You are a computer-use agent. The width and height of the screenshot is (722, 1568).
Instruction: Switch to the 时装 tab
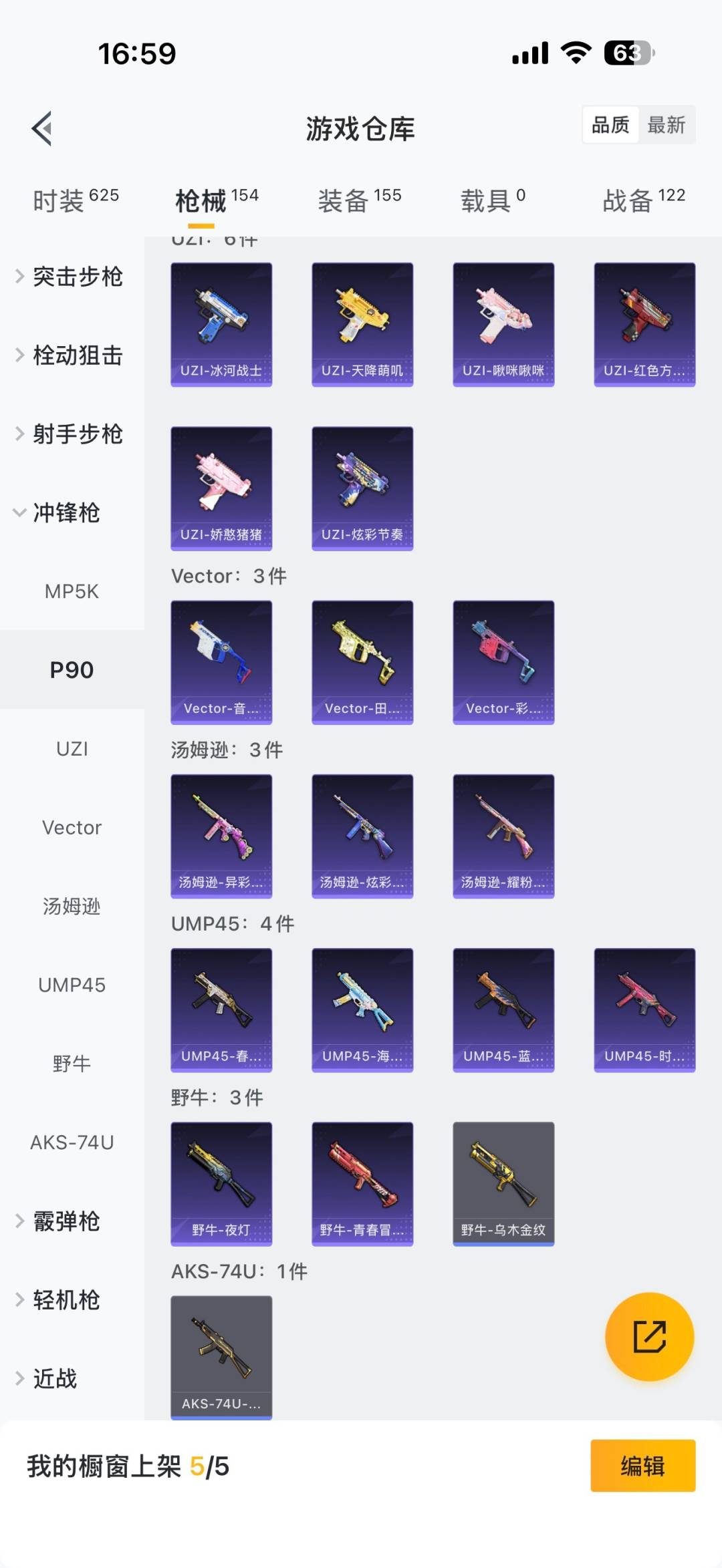click(75, 200)
